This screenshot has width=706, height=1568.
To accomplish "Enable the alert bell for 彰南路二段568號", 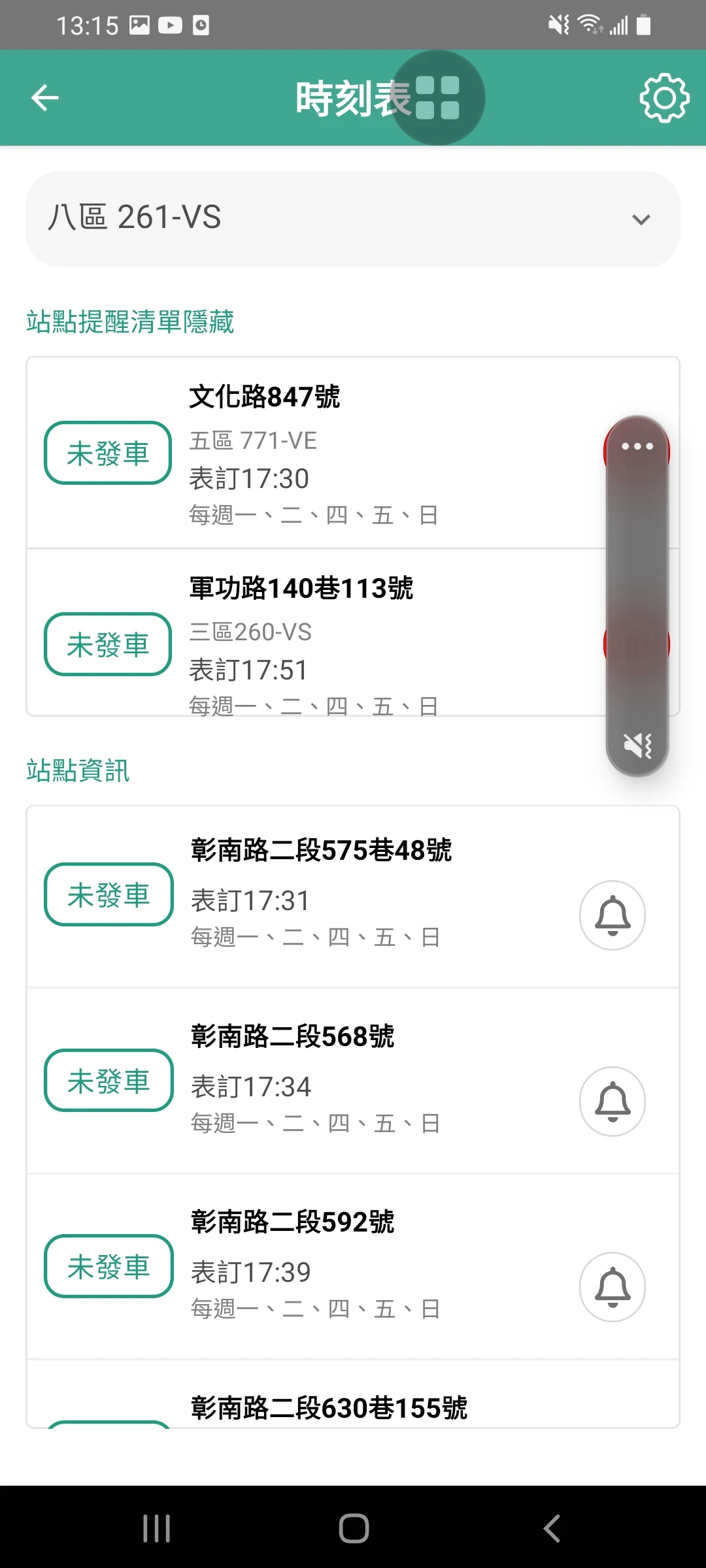I will pos(612,1101).
